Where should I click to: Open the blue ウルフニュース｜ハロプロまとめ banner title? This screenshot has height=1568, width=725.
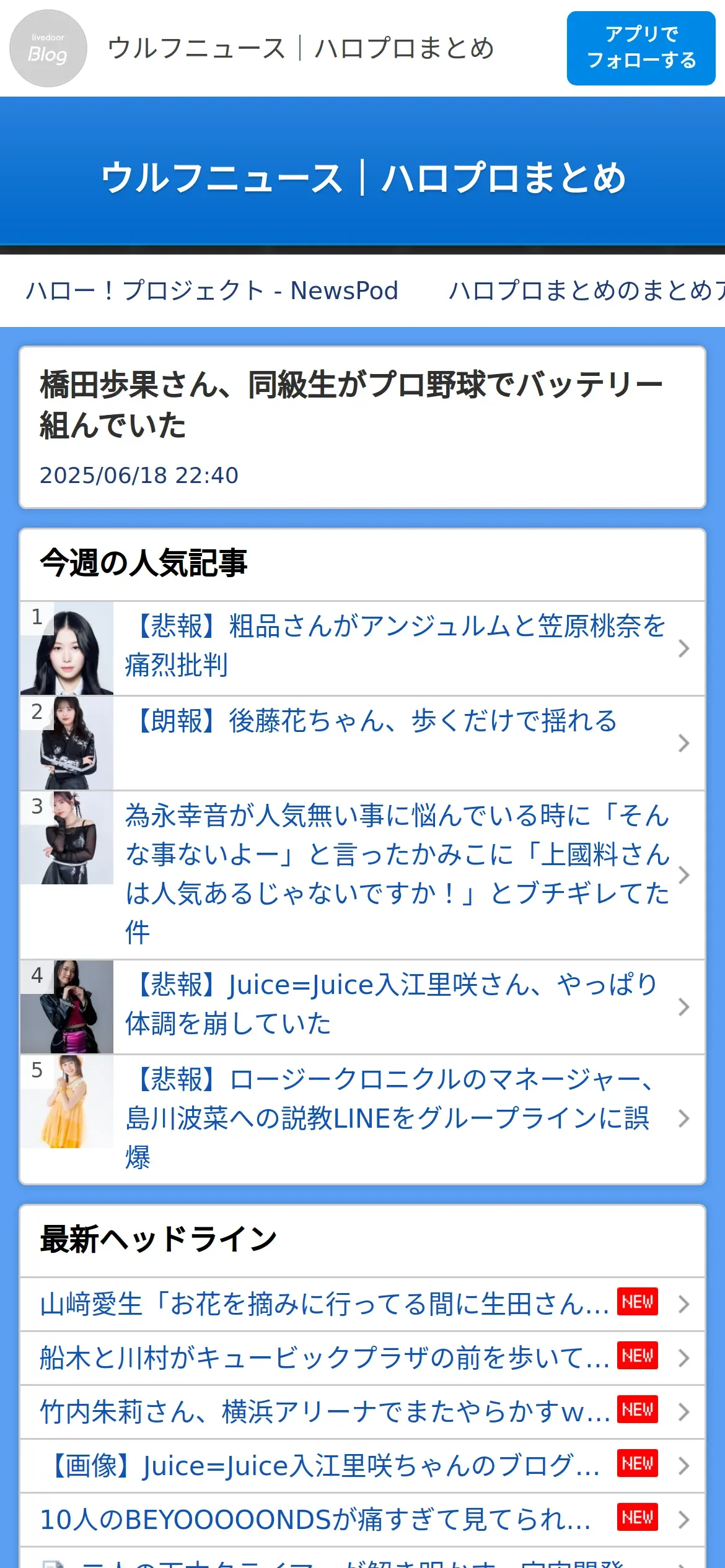(x=362, y=178)
